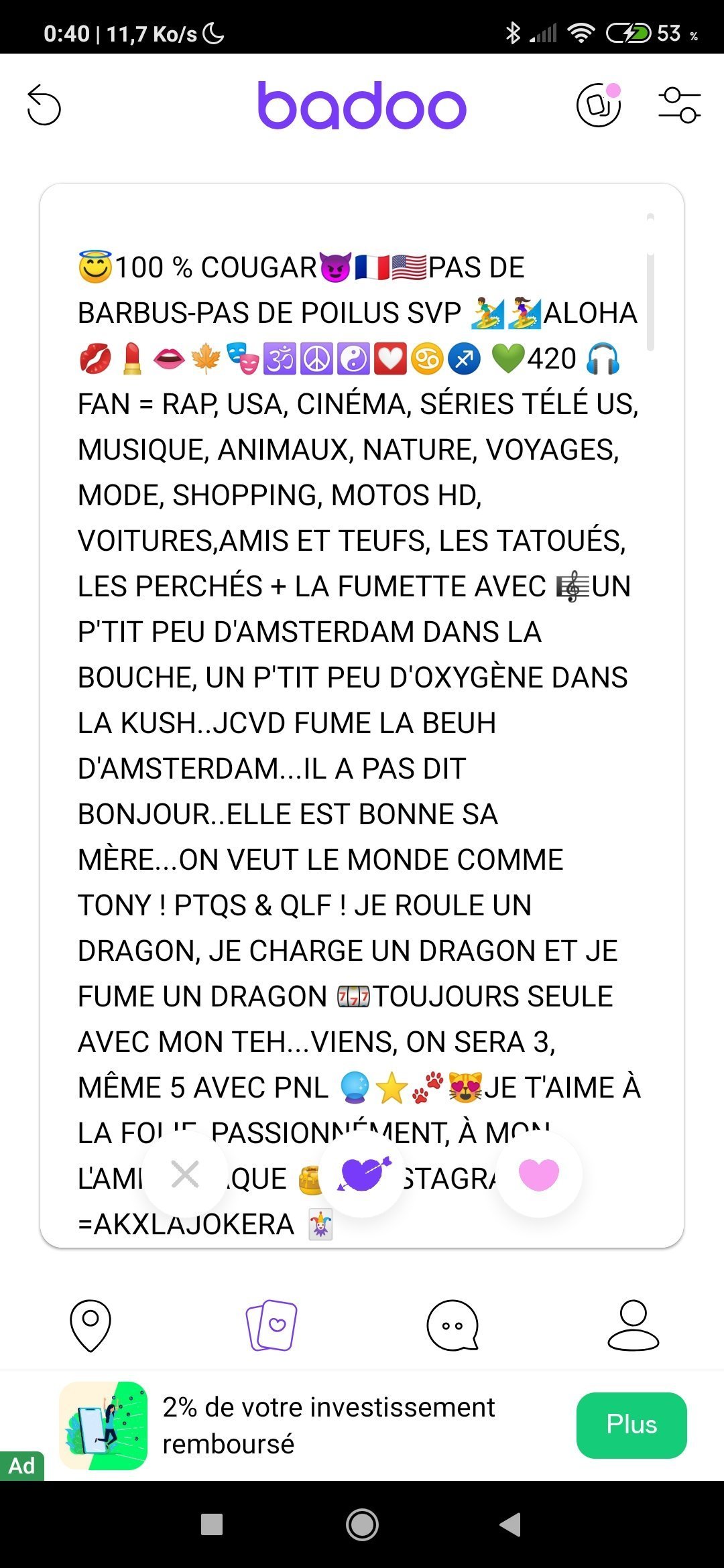Send a crush with the purple heart arrow

coord(363,1174)
